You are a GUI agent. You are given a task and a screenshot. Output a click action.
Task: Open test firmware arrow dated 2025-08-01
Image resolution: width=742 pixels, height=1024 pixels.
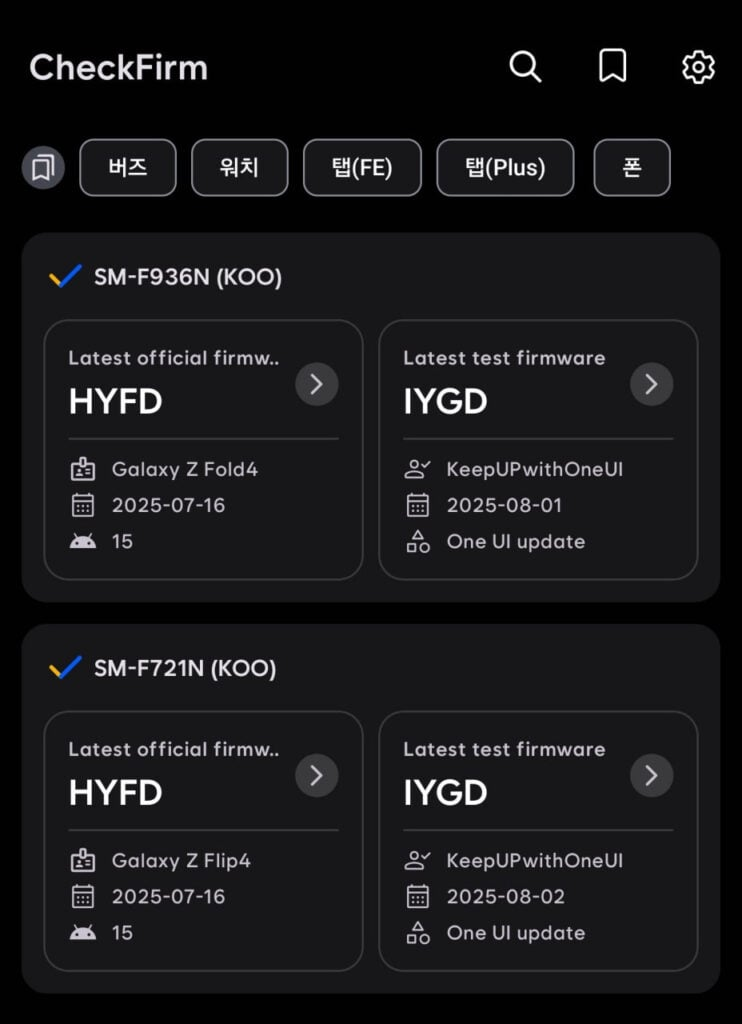[x=651, y=384]
